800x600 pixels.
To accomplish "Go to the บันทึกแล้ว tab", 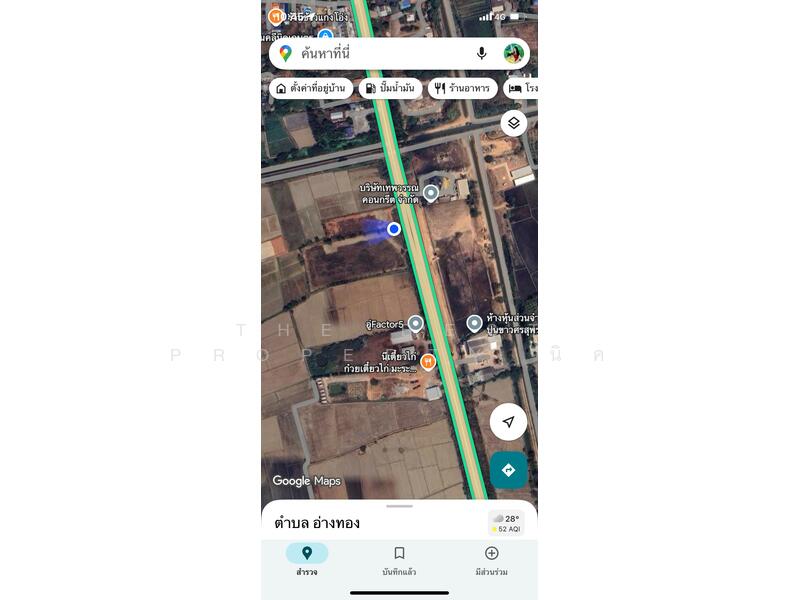I will tap(399, 560).
